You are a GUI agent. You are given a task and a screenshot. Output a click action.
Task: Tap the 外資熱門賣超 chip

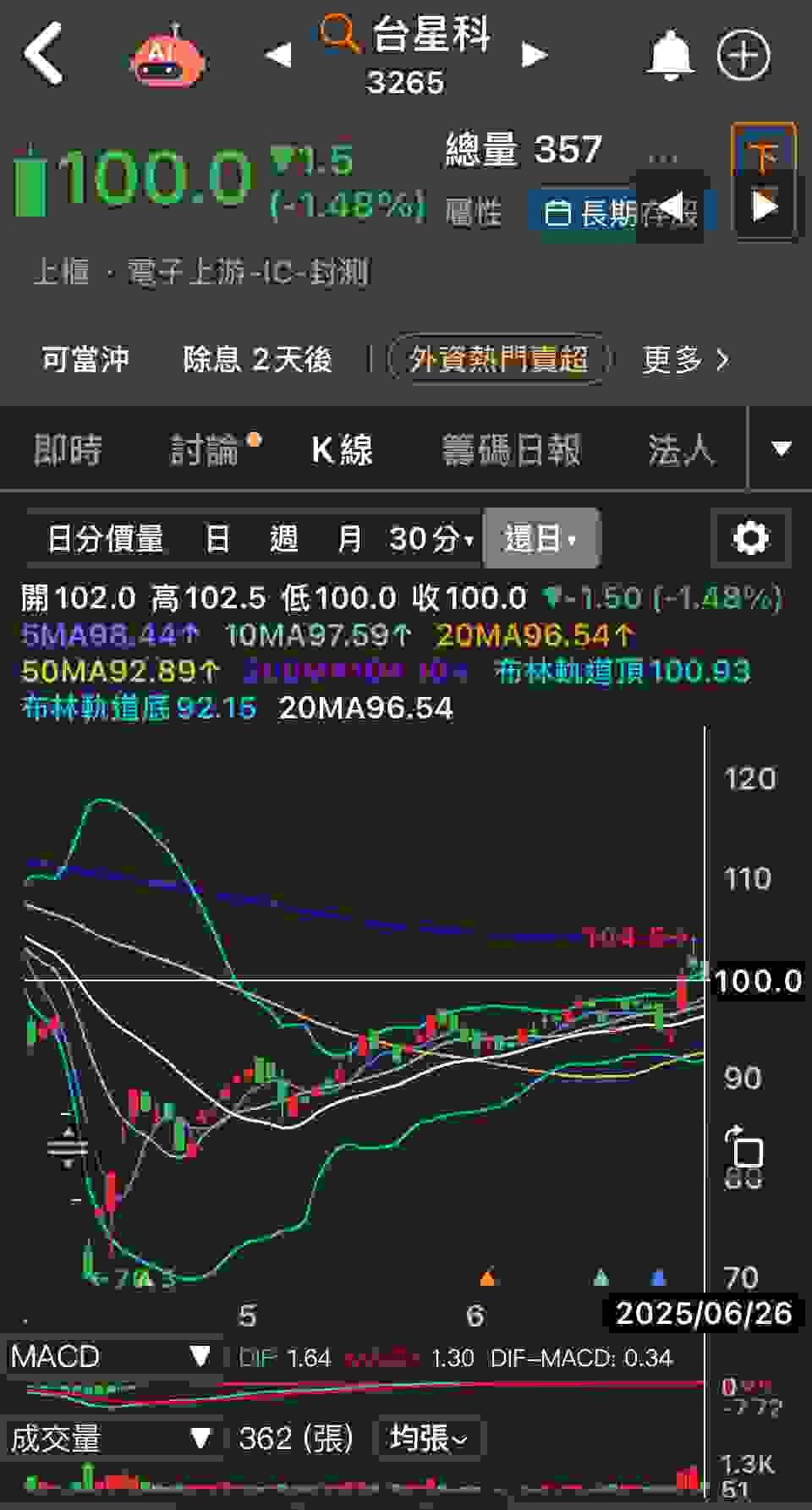pyautogui.click(x=498, y=360)
